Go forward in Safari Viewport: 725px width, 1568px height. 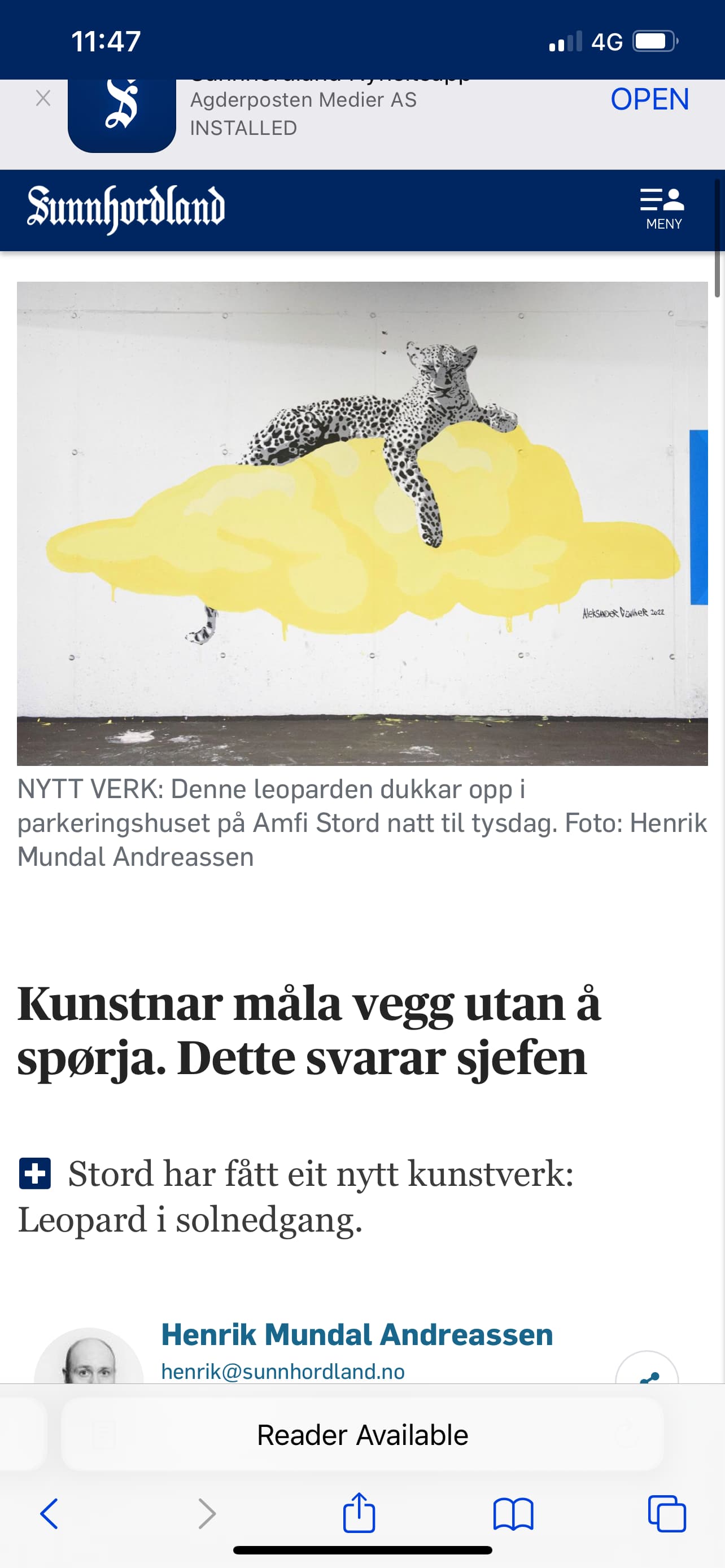[x=207, y=1513]
